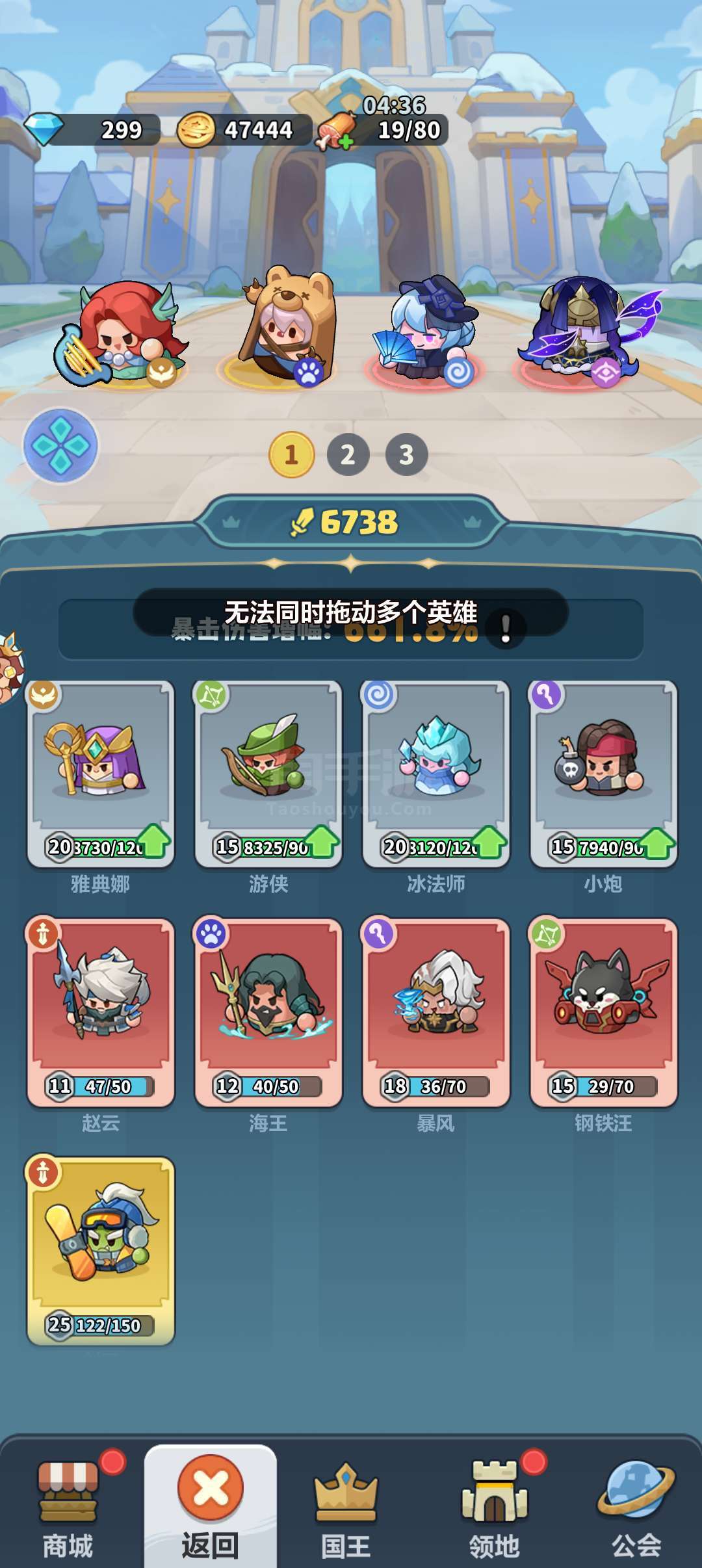Choose the 钢铁汪 hero card
The height and width of the screenshot is (1568, 702).
[x=604, y=1012]
